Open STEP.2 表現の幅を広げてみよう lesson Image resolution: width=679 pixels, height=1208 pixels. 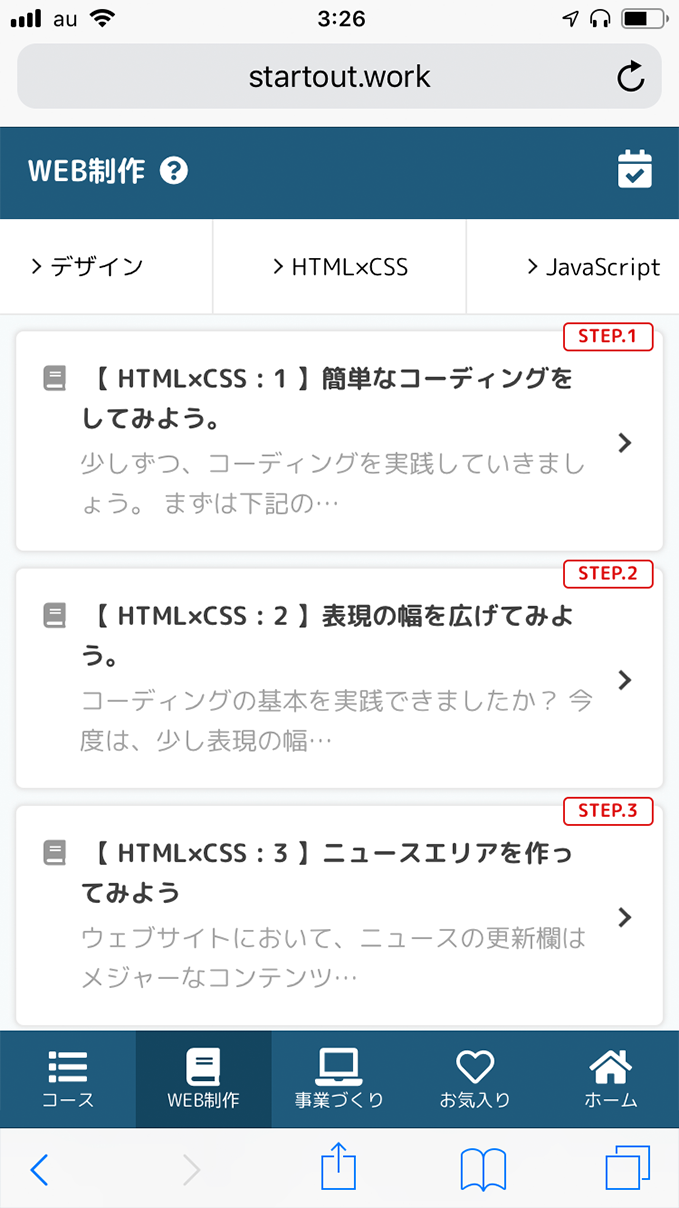(x=339, y=678)
